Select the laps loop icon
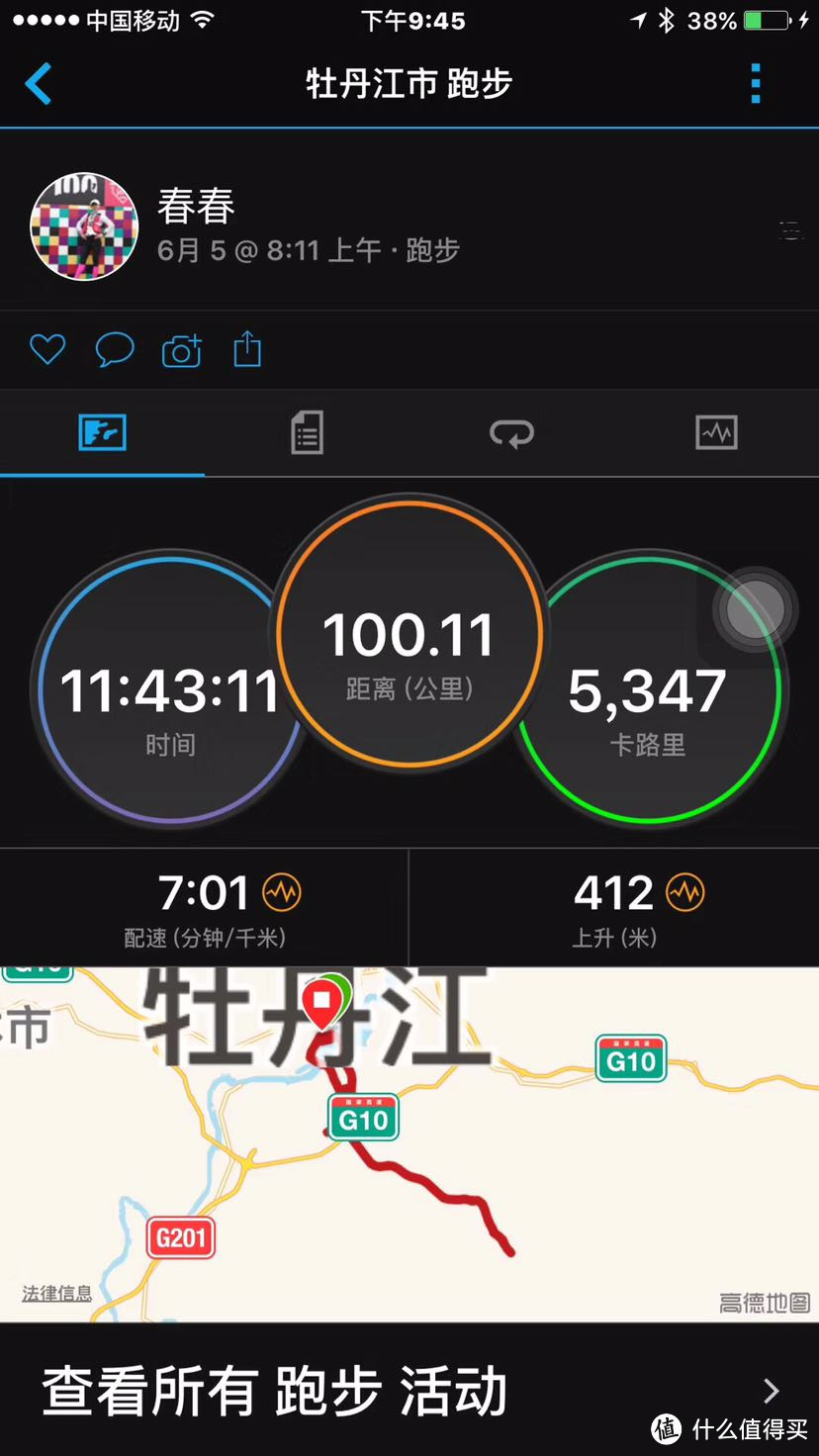The image size is (819, 1456). 511,432
